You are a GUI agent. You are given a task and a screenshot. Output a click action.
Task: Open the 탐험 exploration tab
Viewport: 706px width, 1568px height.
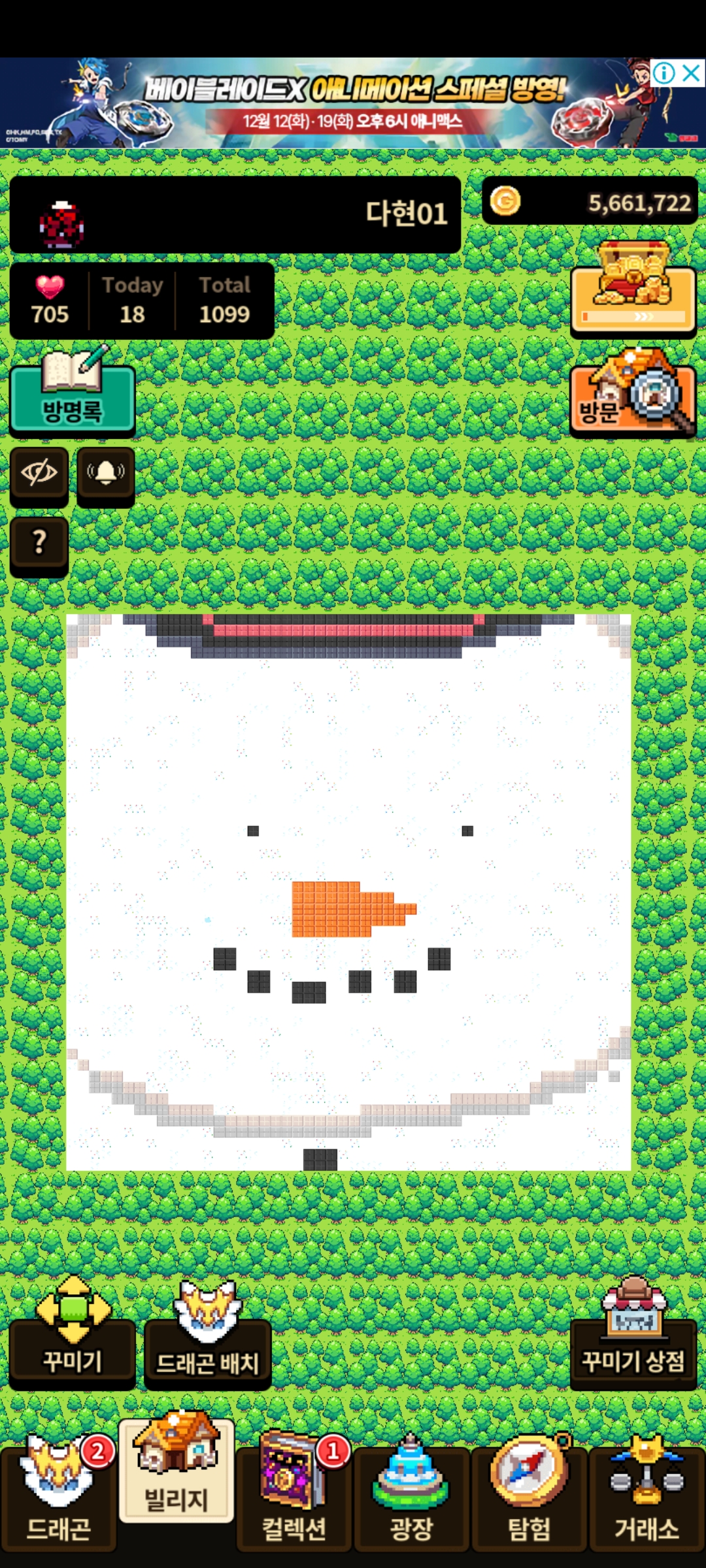click(529, 1499)
